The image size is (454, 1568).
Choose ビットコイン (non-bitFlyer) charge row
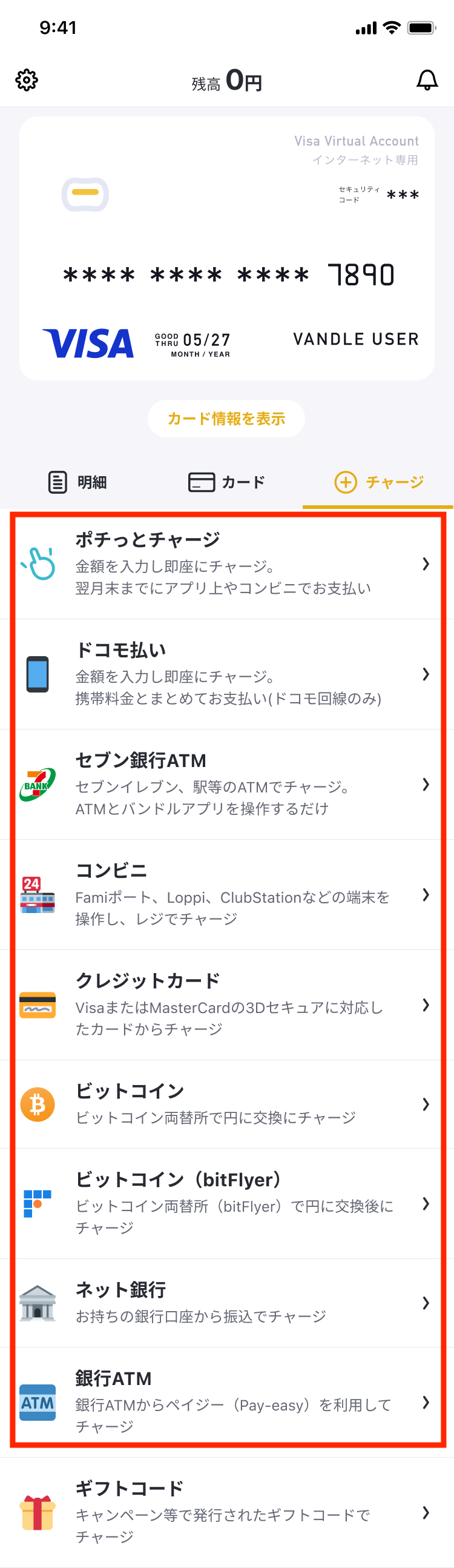[226, 1104]
